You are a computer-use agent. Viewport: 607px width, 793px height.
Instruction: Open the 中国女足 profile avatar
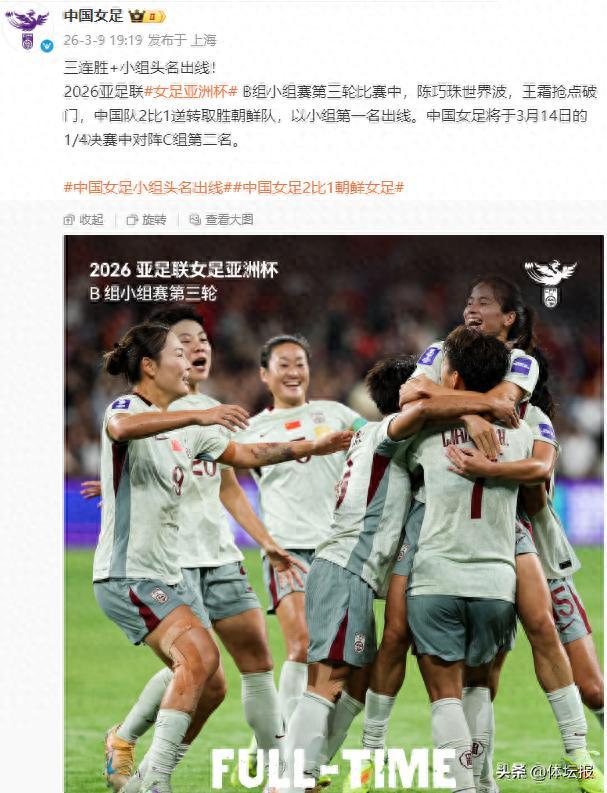(27, 26)
